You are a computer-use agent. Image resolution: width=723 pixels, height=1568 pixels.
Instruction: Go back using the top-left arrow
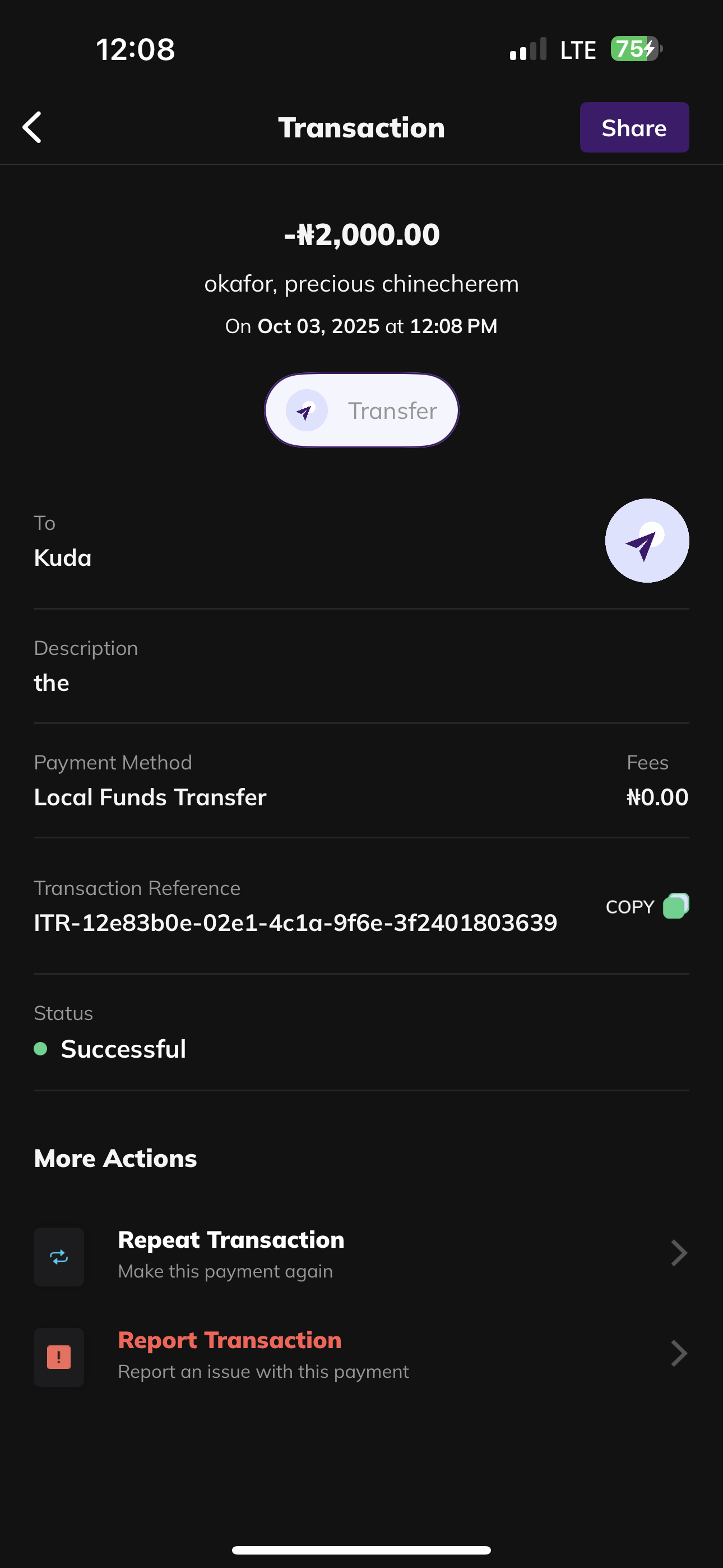click(x=33, y=127)
